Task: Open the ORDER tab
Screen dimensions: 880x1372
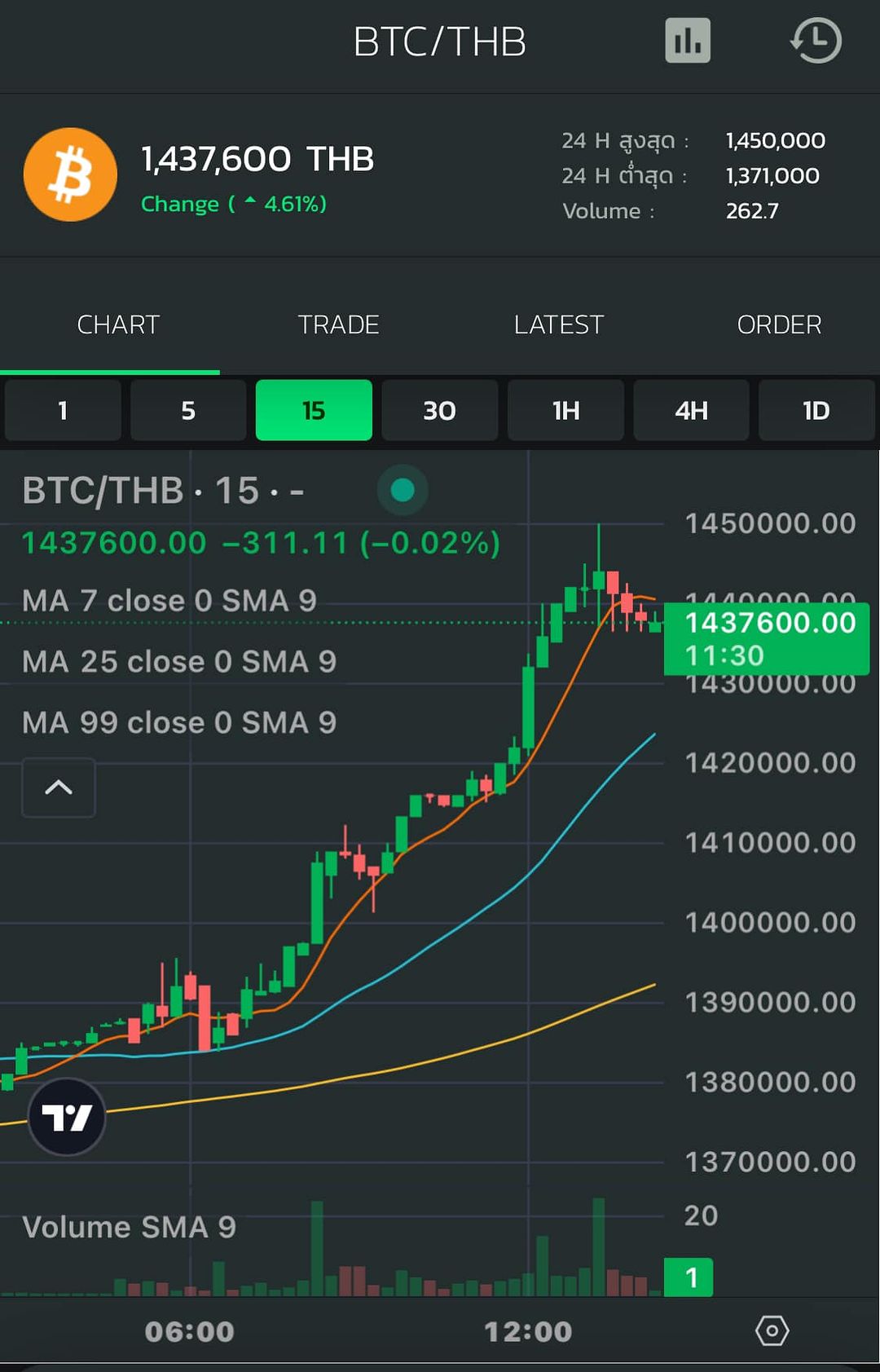Action: (x=779, y=324)
